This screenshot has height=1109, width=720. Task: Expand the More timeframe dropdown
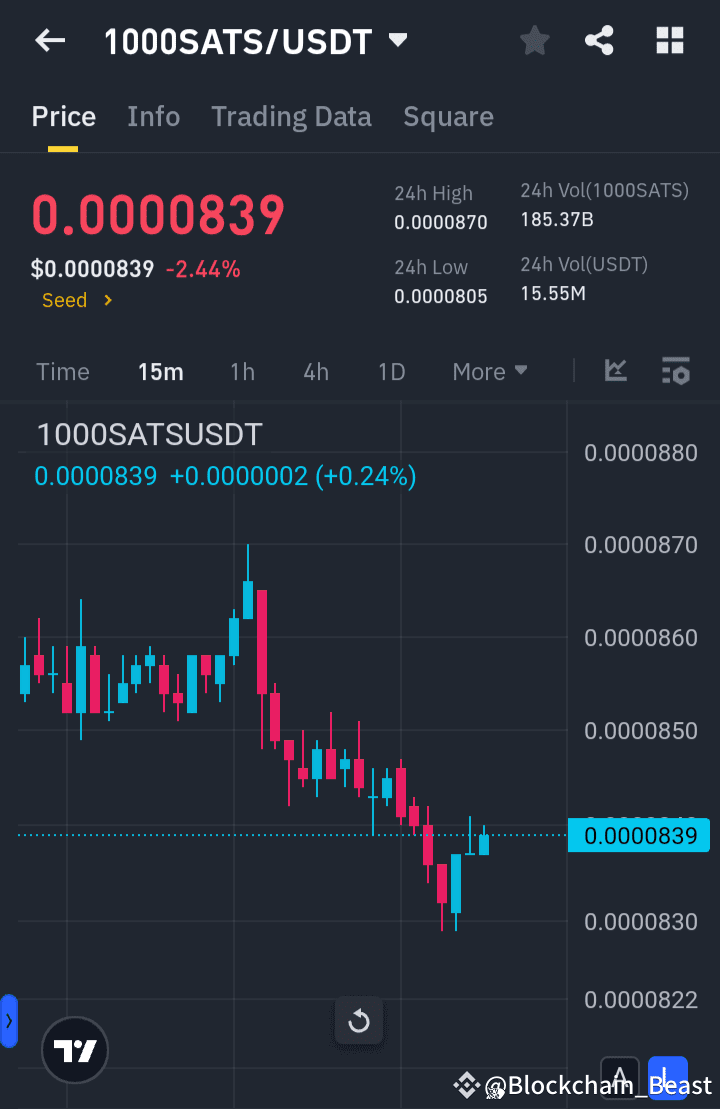coord(489,371)
